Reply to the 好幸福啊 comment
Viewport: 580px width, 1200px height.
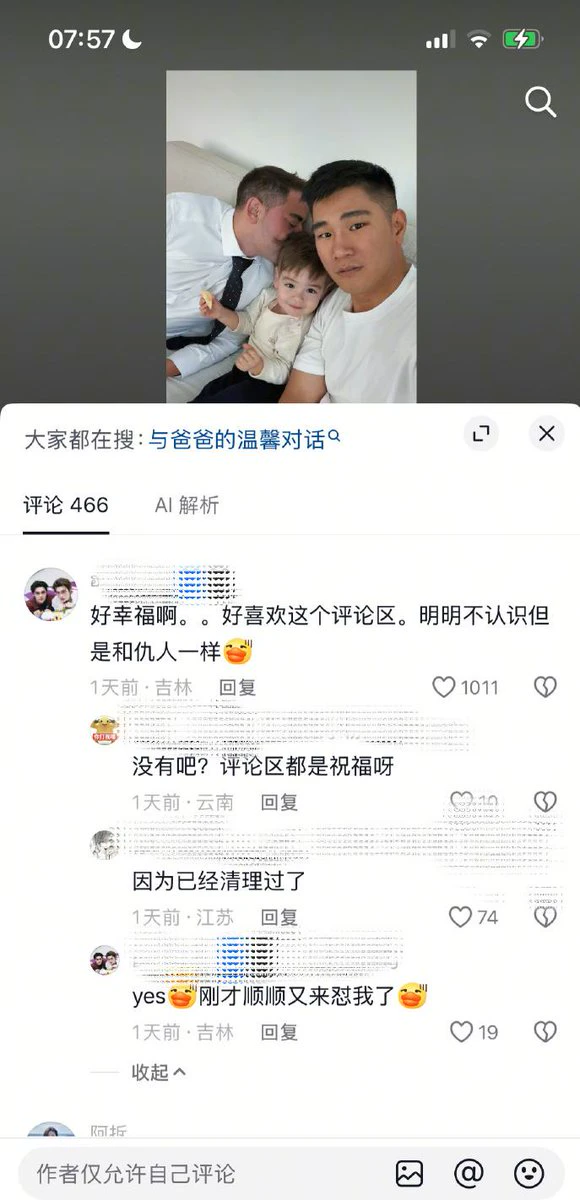pos(238,688)
